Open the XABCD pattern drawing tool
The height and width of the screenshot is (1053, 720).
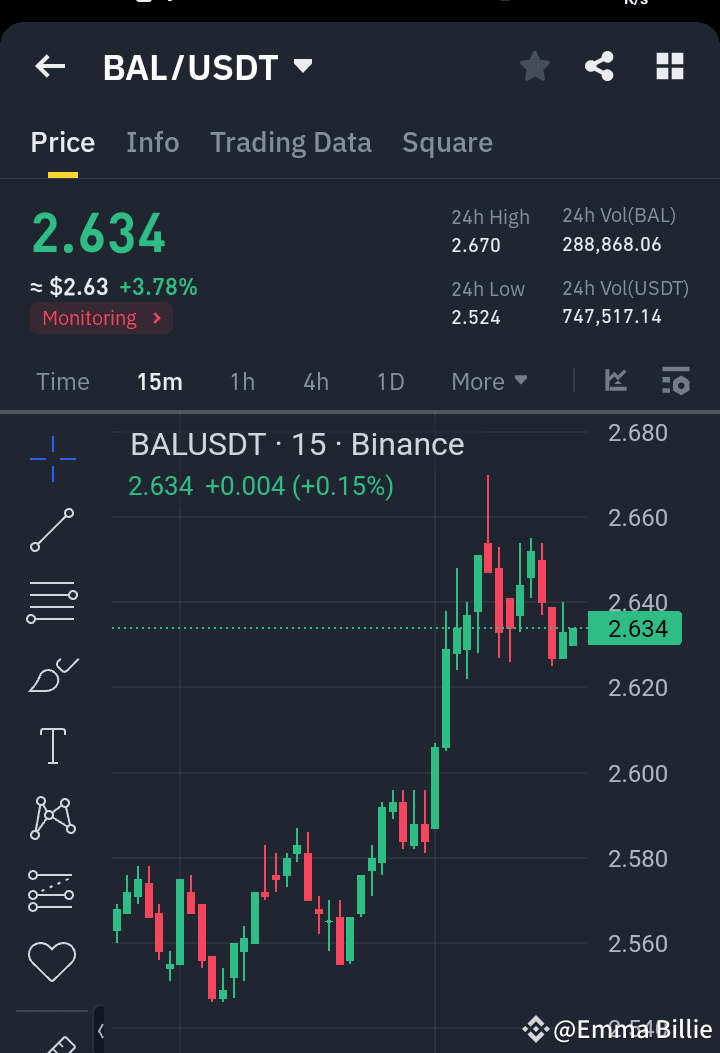(51, 817)
